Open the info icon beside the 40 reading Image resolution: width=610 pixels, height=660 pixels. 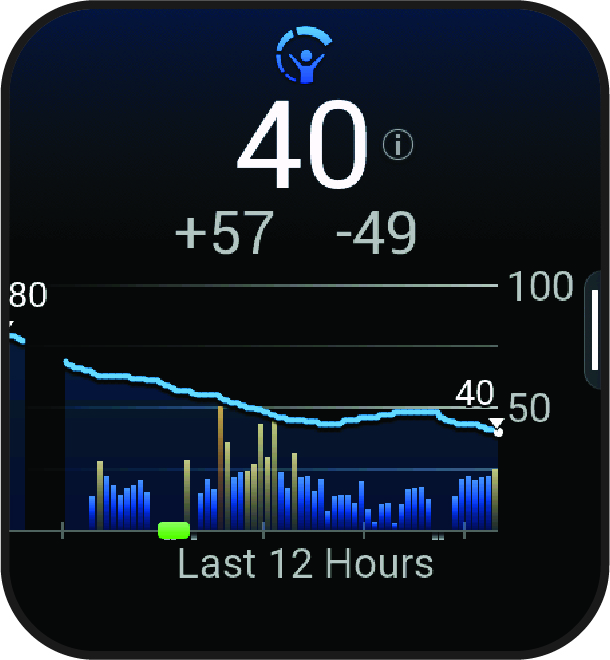(x=397, y=145)
